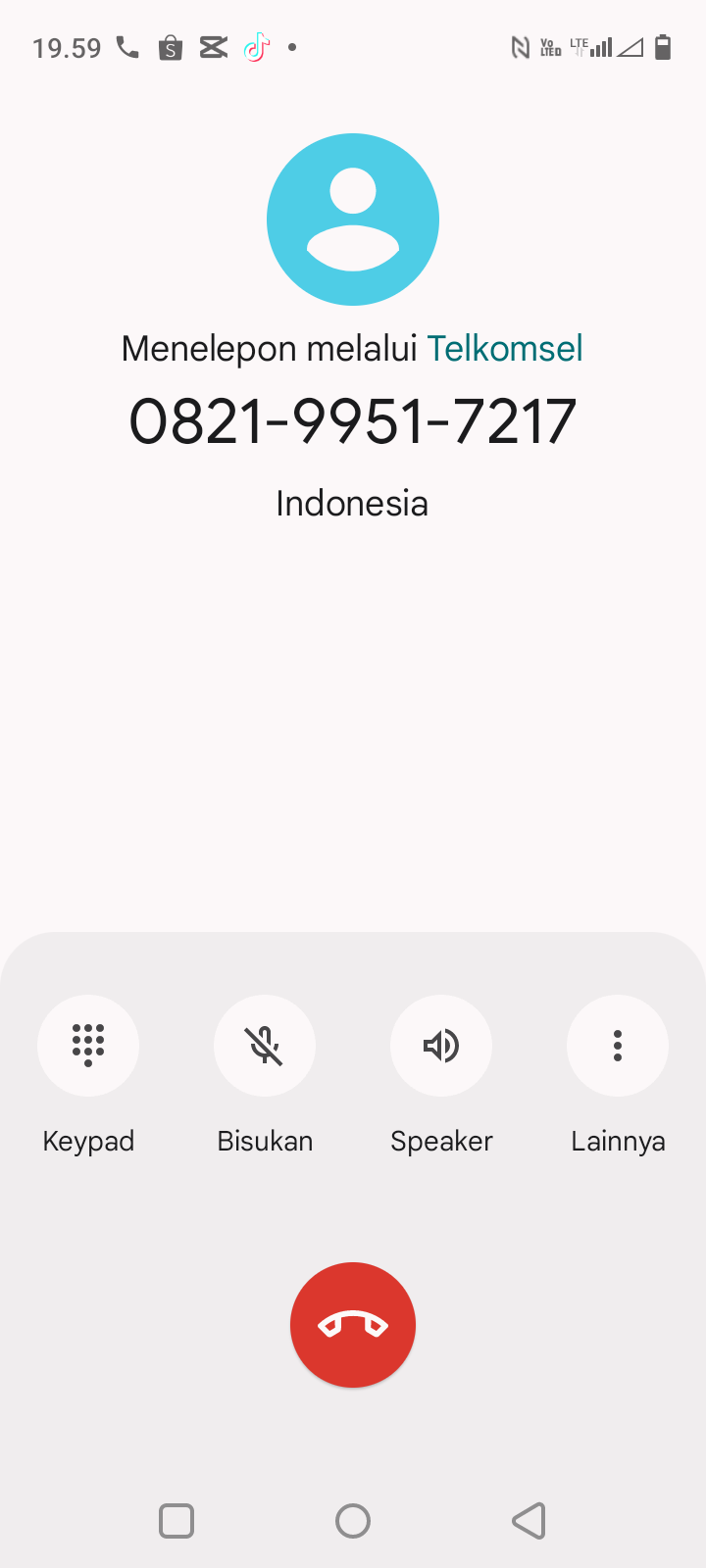Screen dimensions: 706x1568
Task: End the ongoing call
Action: (x=353, y=1325)
